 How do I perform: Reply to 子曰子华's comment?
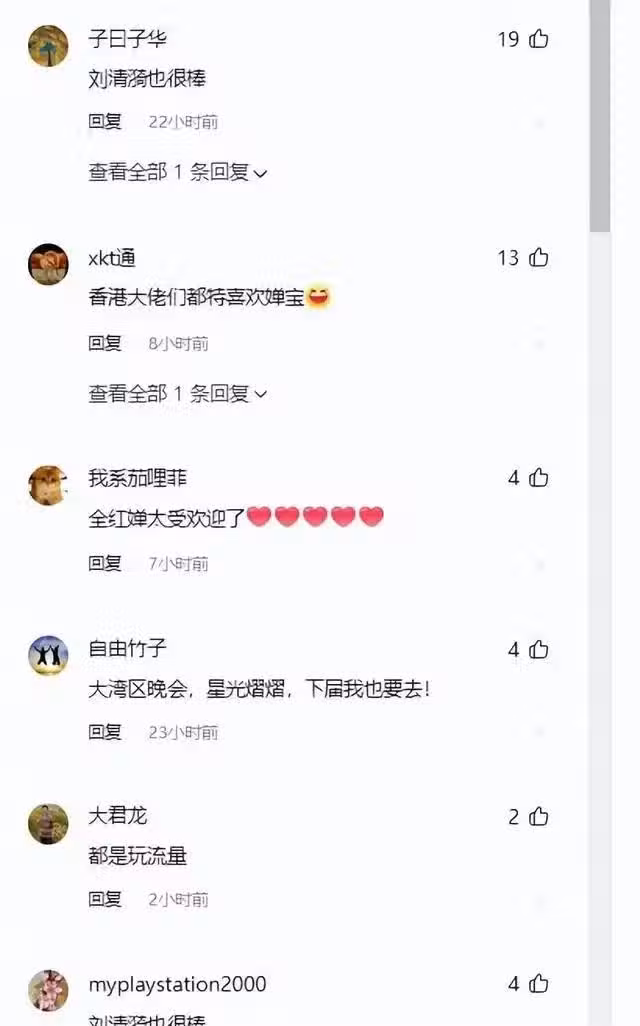click(x=105, y=121)
